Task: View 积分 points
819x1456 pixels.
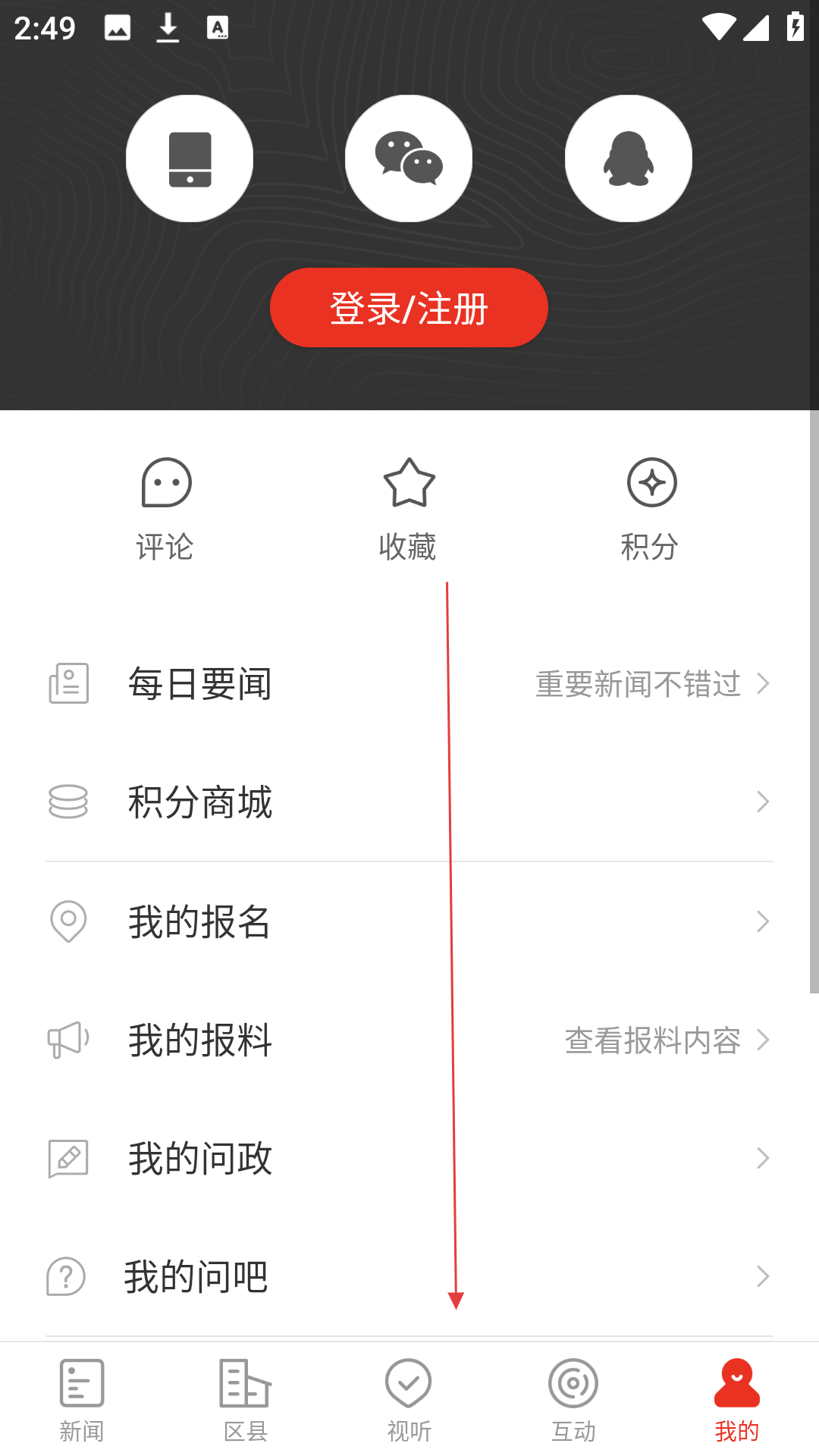Action: 651,509
